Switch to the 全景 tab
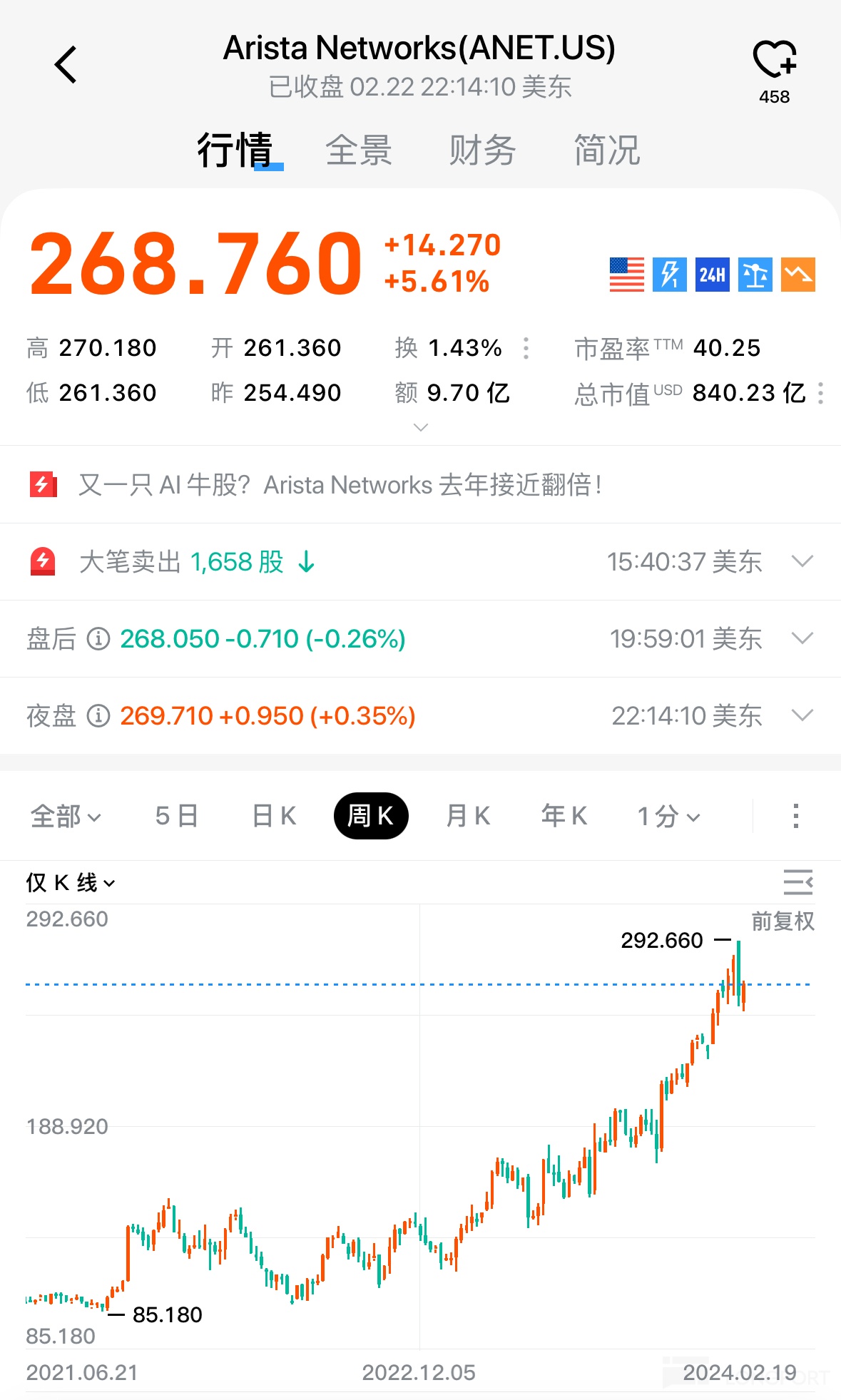The width and height of the screenshot is (841, 1400). click(x=358, y=150)
